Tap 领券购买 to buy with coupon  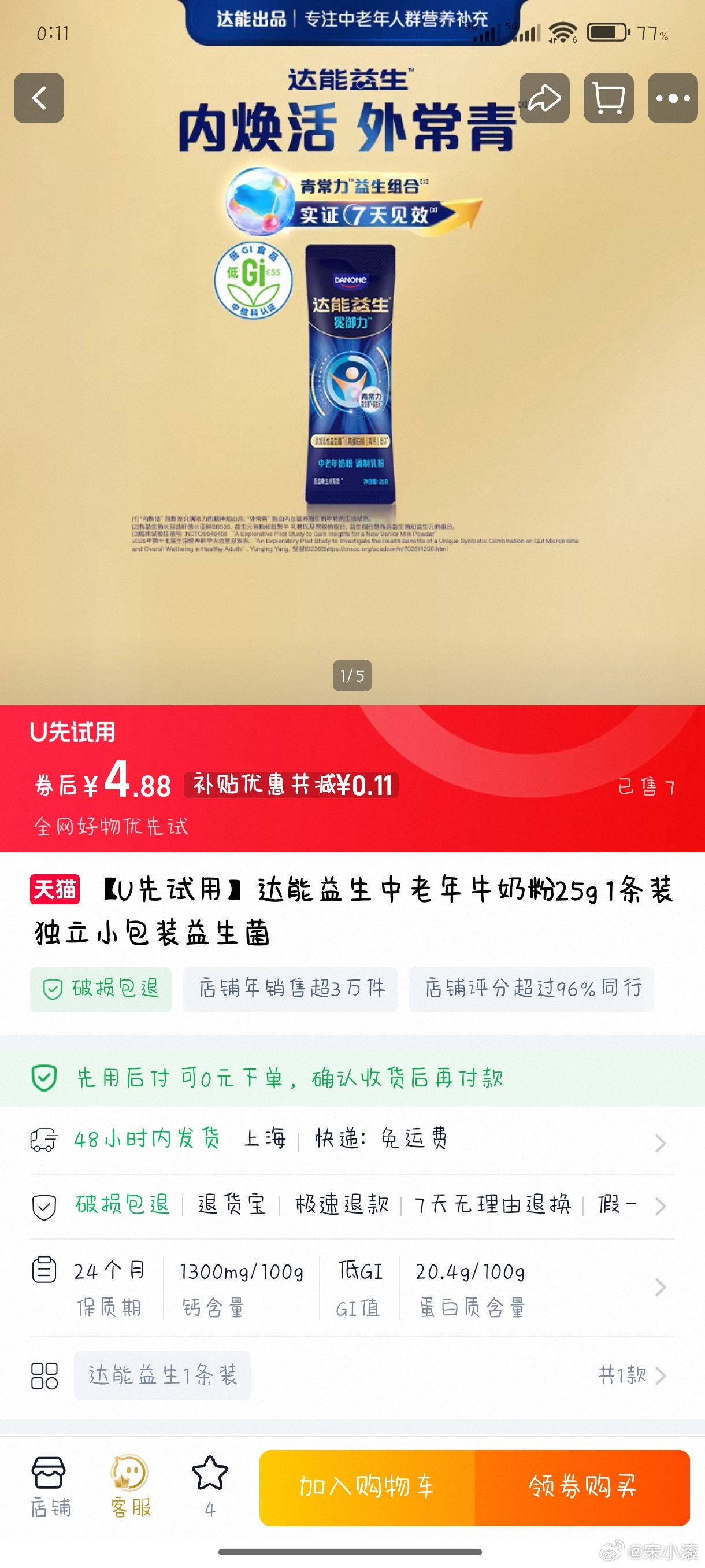(x=582, y=1487)
